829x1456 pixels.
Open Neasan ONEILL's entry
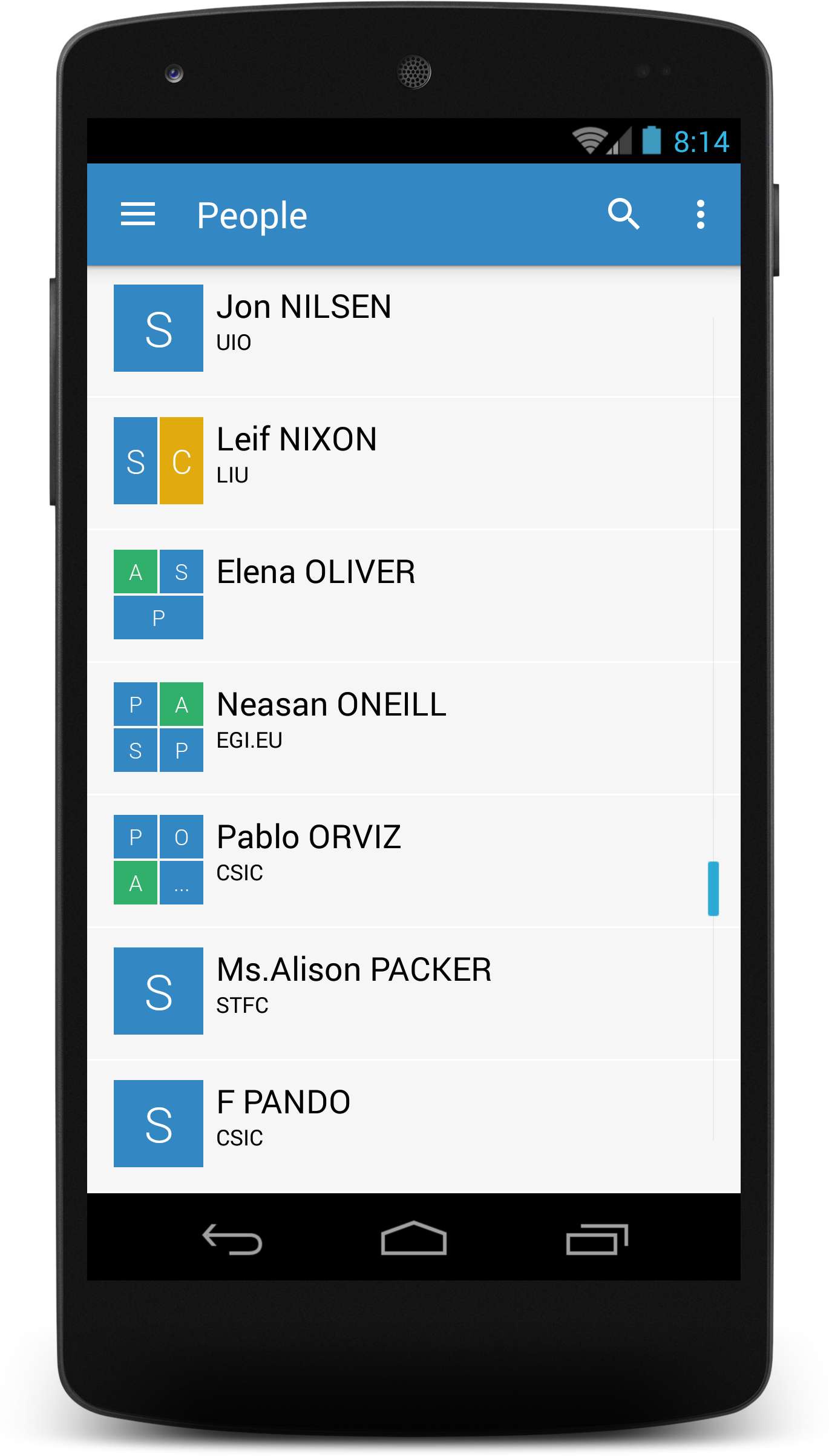coord(414,728)
